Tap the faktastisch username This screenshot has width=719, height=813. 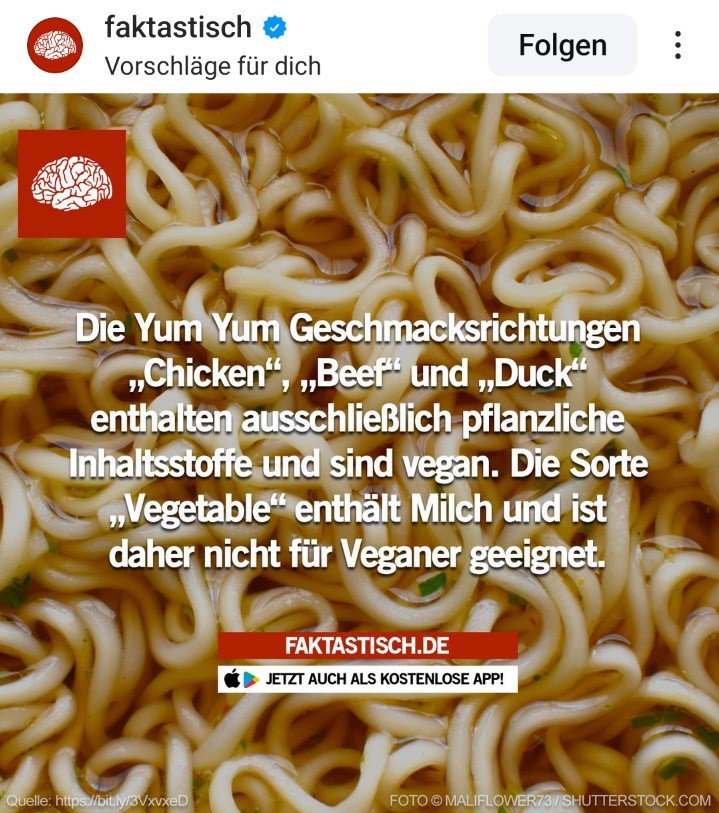(x=178, y=27)
